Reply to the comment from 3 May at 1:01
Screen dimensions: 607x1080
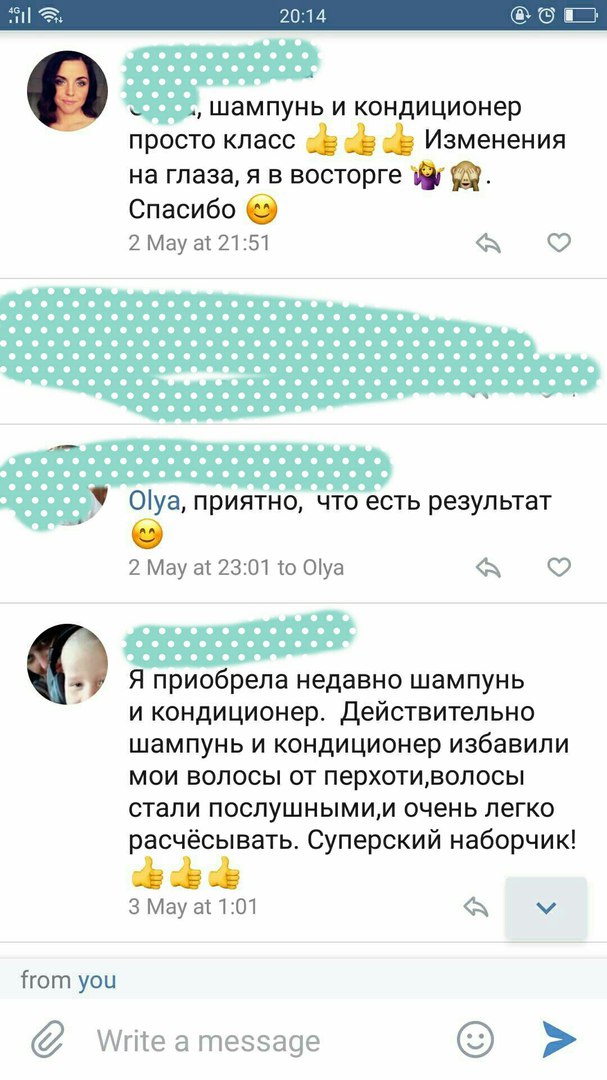[477, 906]
